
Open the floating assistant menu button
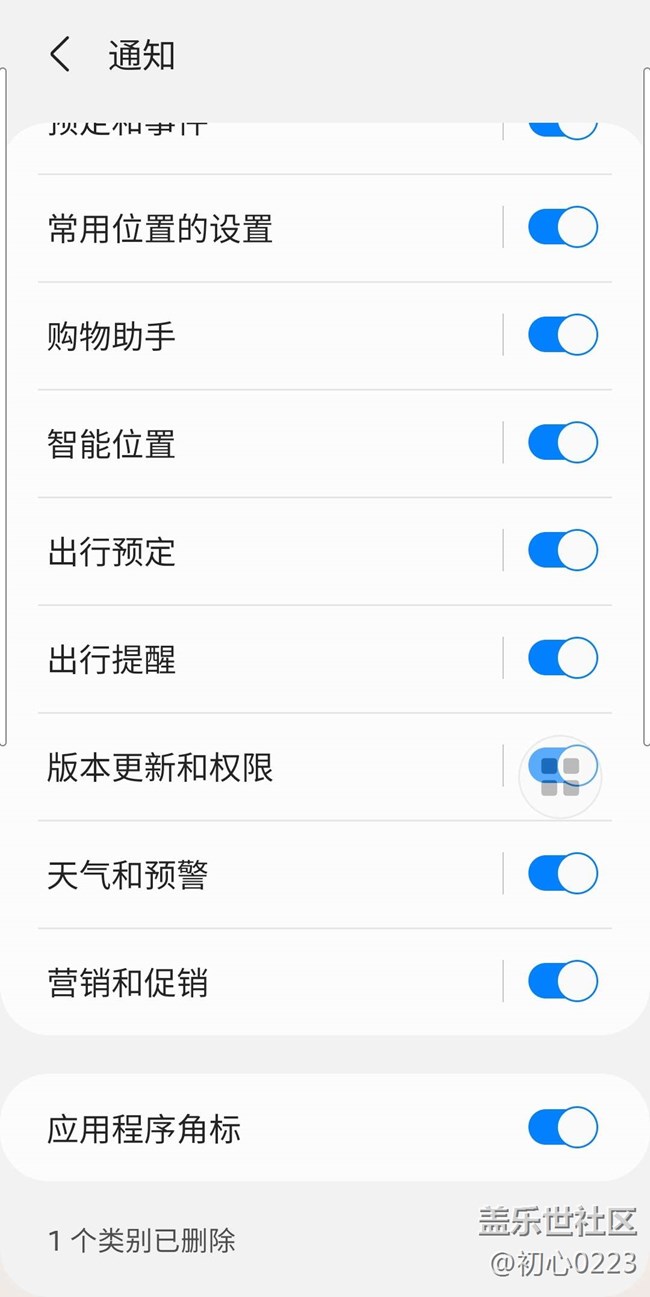[x=561, y=777]
